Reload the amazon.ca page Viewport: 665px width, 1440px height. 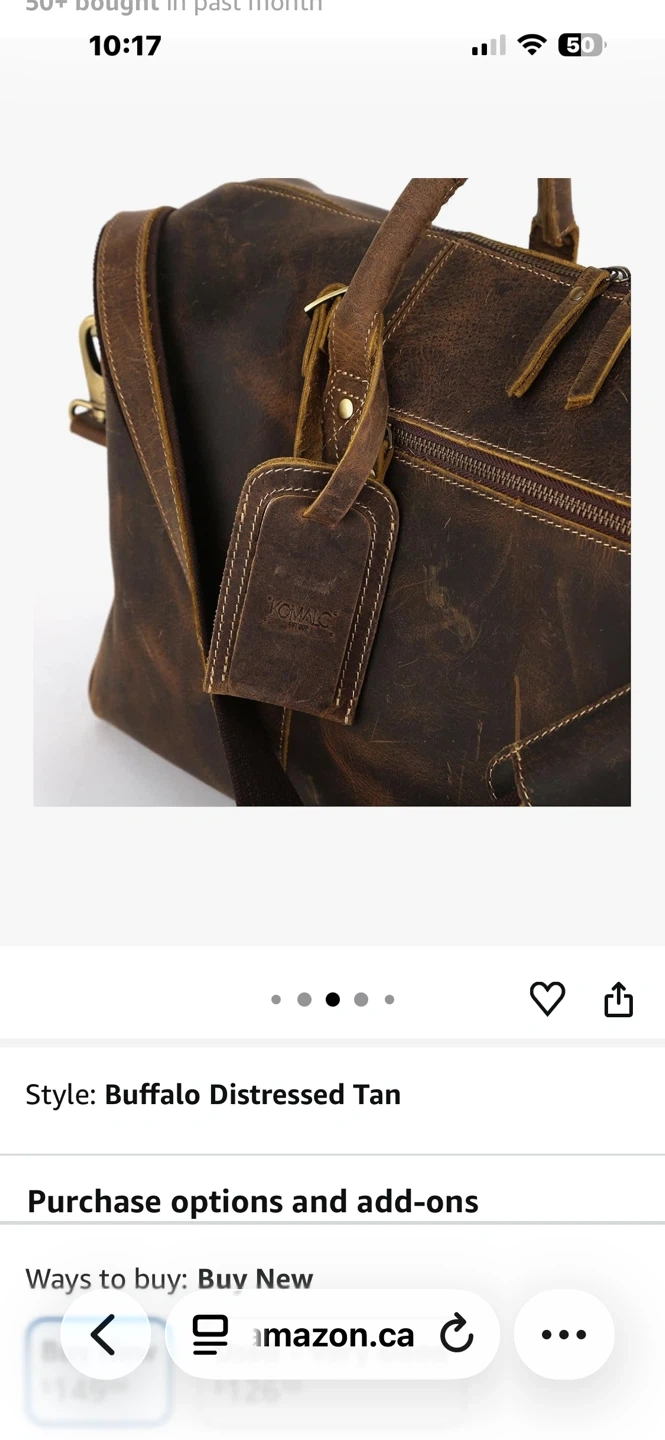(x=457, y=1334)
